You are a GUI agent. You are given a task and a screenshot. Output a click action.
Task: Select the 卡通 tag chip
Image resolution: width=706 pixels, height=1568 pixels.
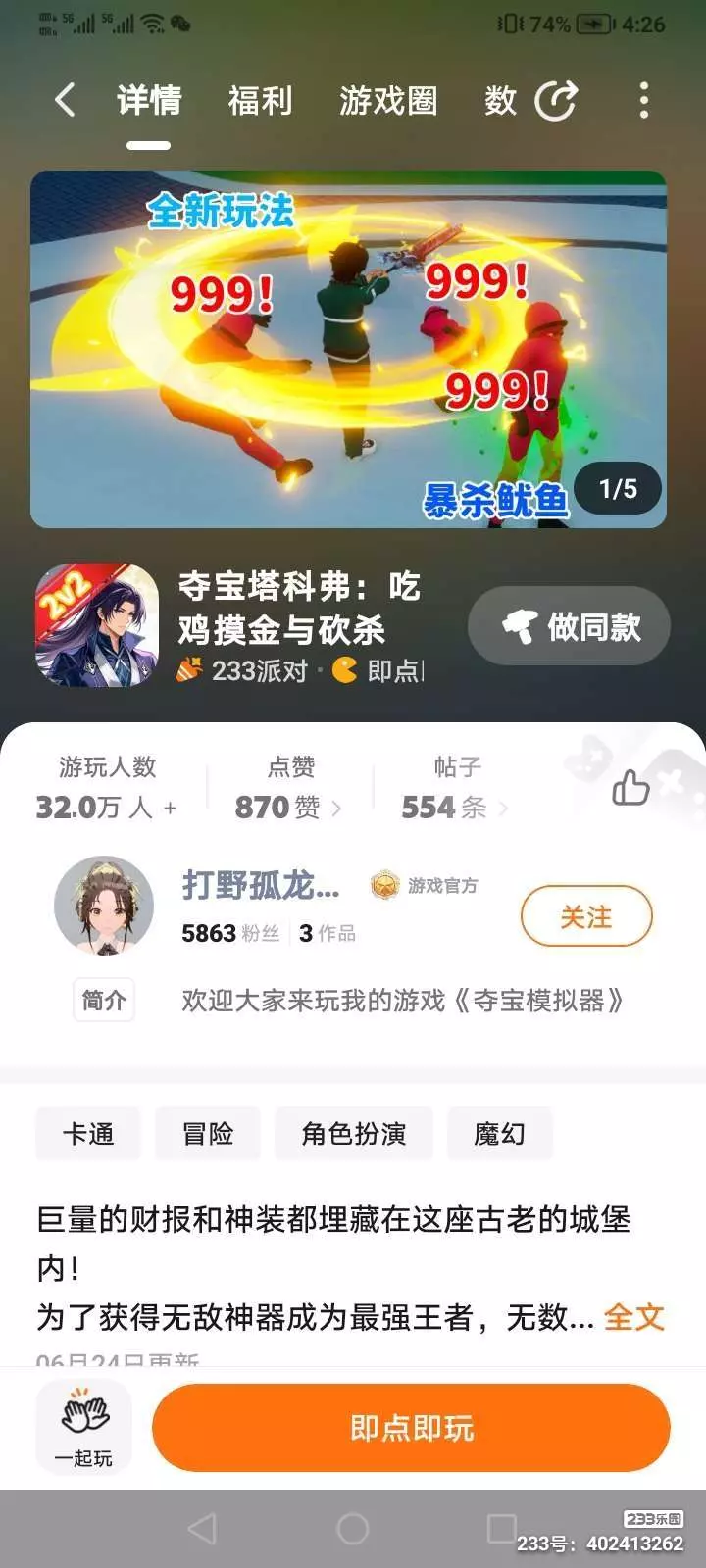coord(88,1134)
